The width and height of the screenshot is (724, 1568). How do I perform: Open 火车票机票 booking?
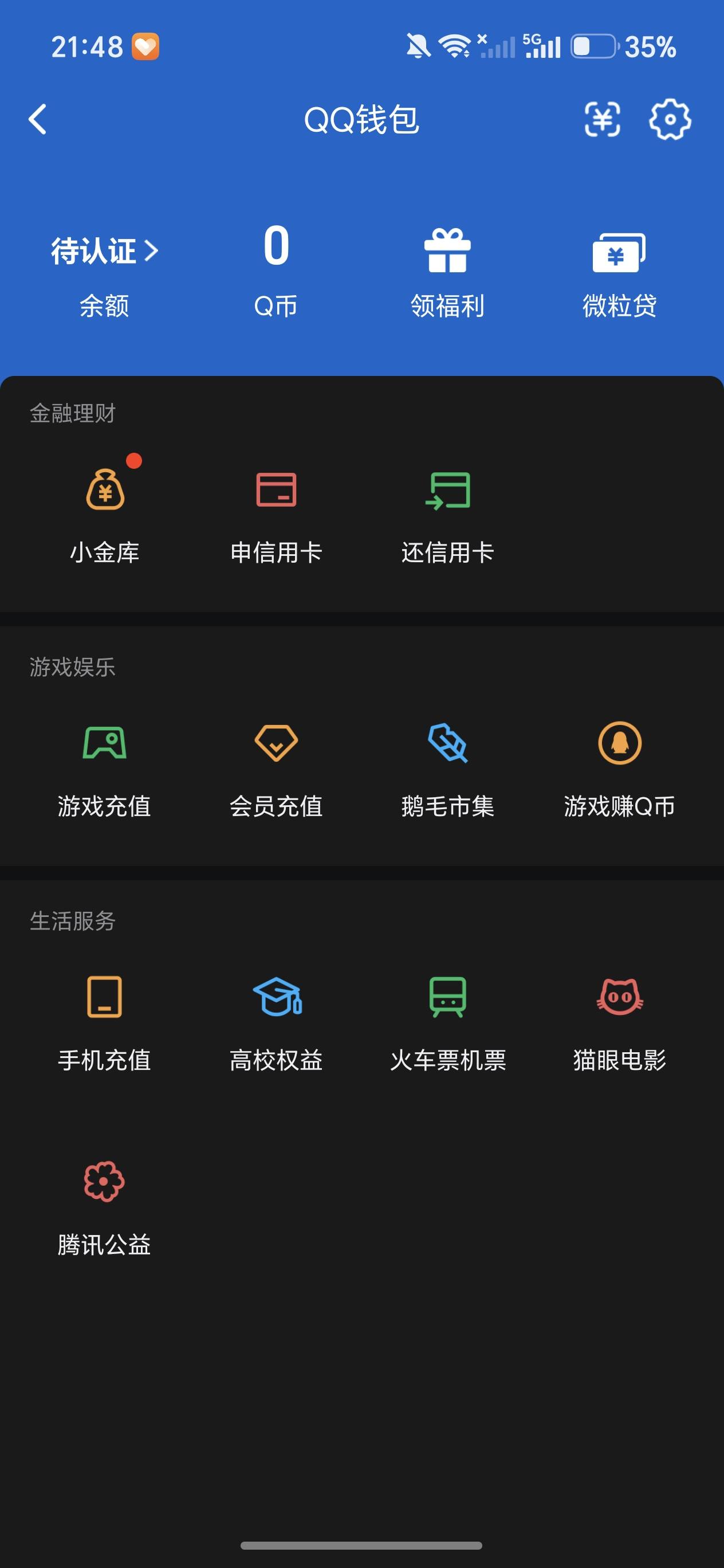[x=448, y=1024]
